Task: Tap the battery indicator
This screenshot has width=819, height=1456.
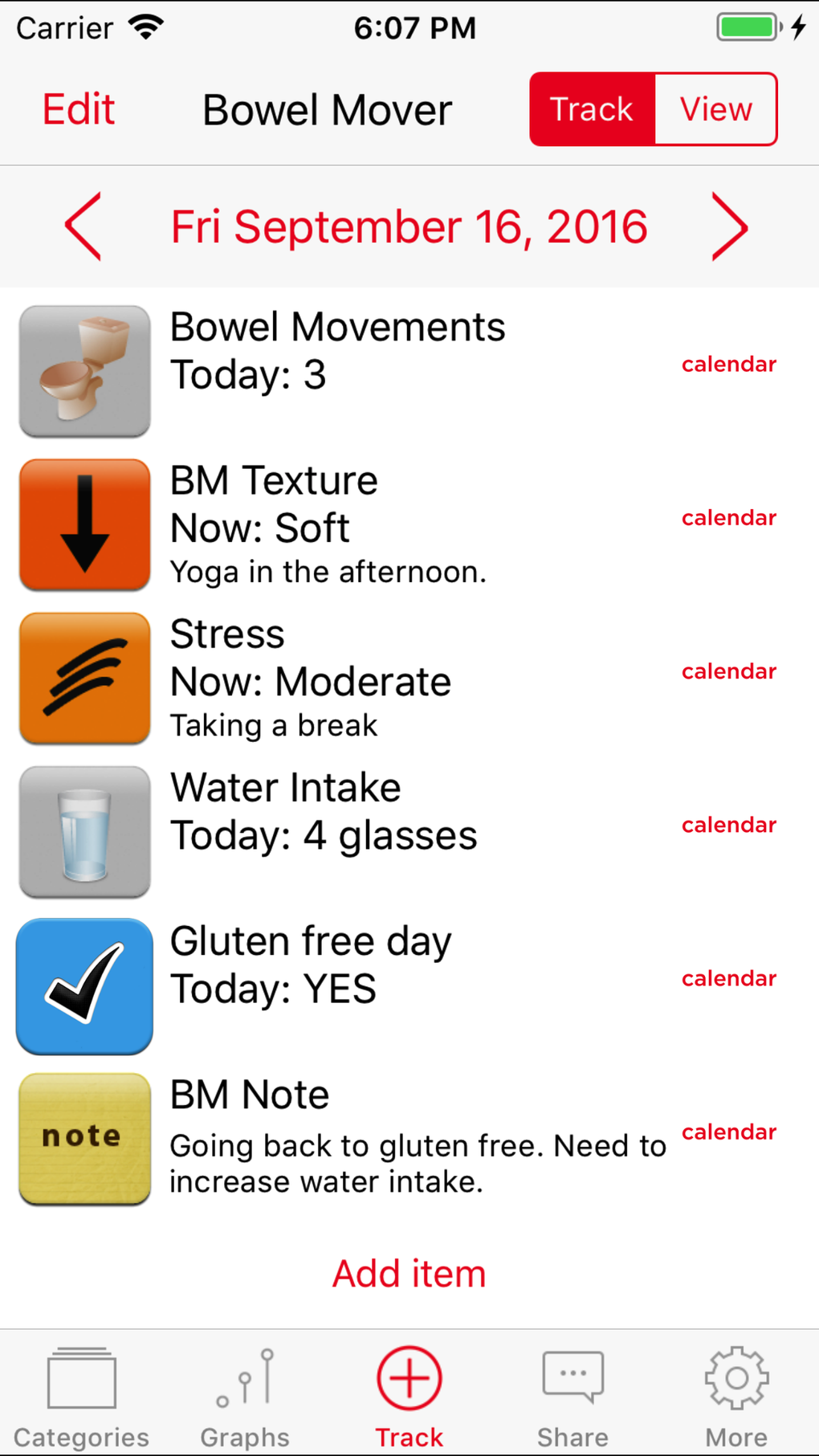Action: pos(745,27)
